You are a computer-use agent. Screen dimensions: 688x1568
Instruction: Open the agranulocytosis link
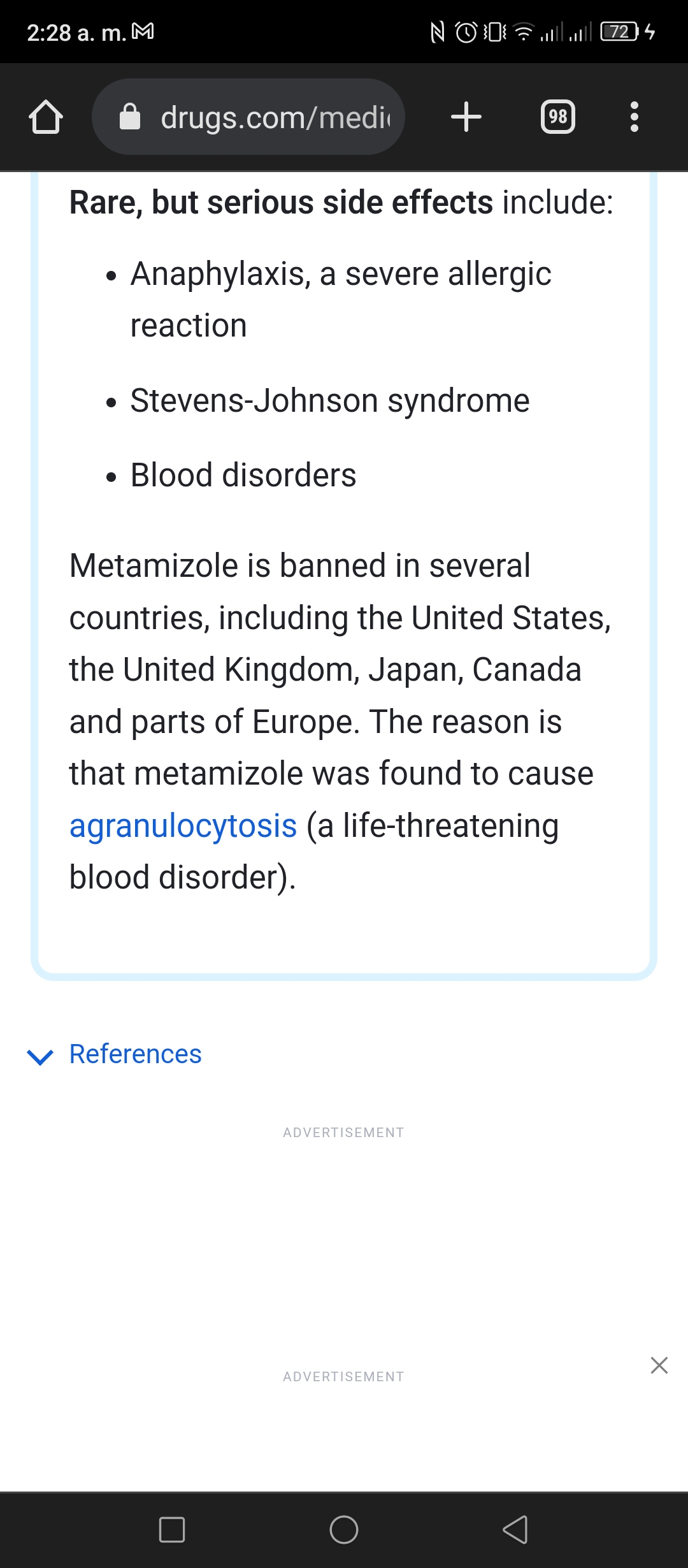(183, 825)
